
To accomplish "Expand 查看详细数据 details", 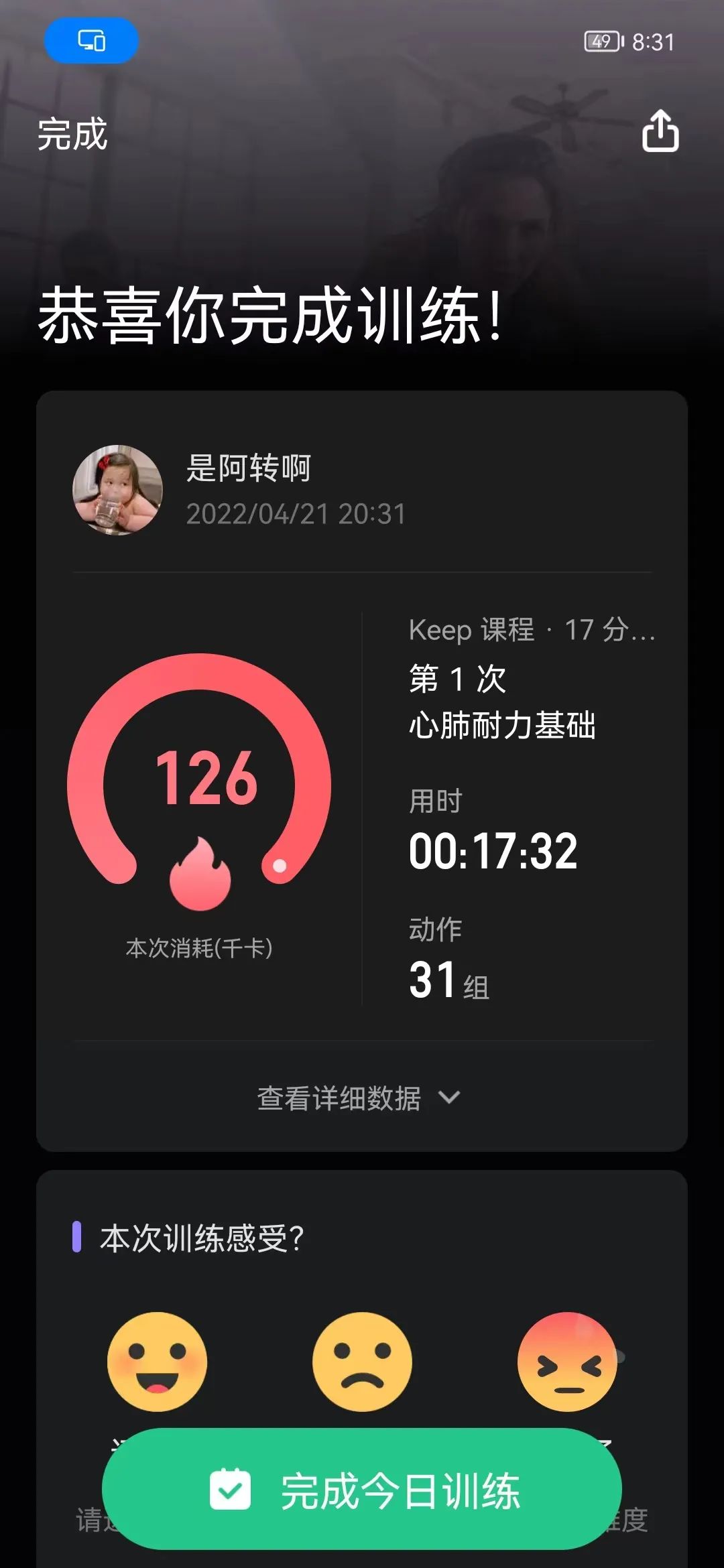I will point(359,1098).
